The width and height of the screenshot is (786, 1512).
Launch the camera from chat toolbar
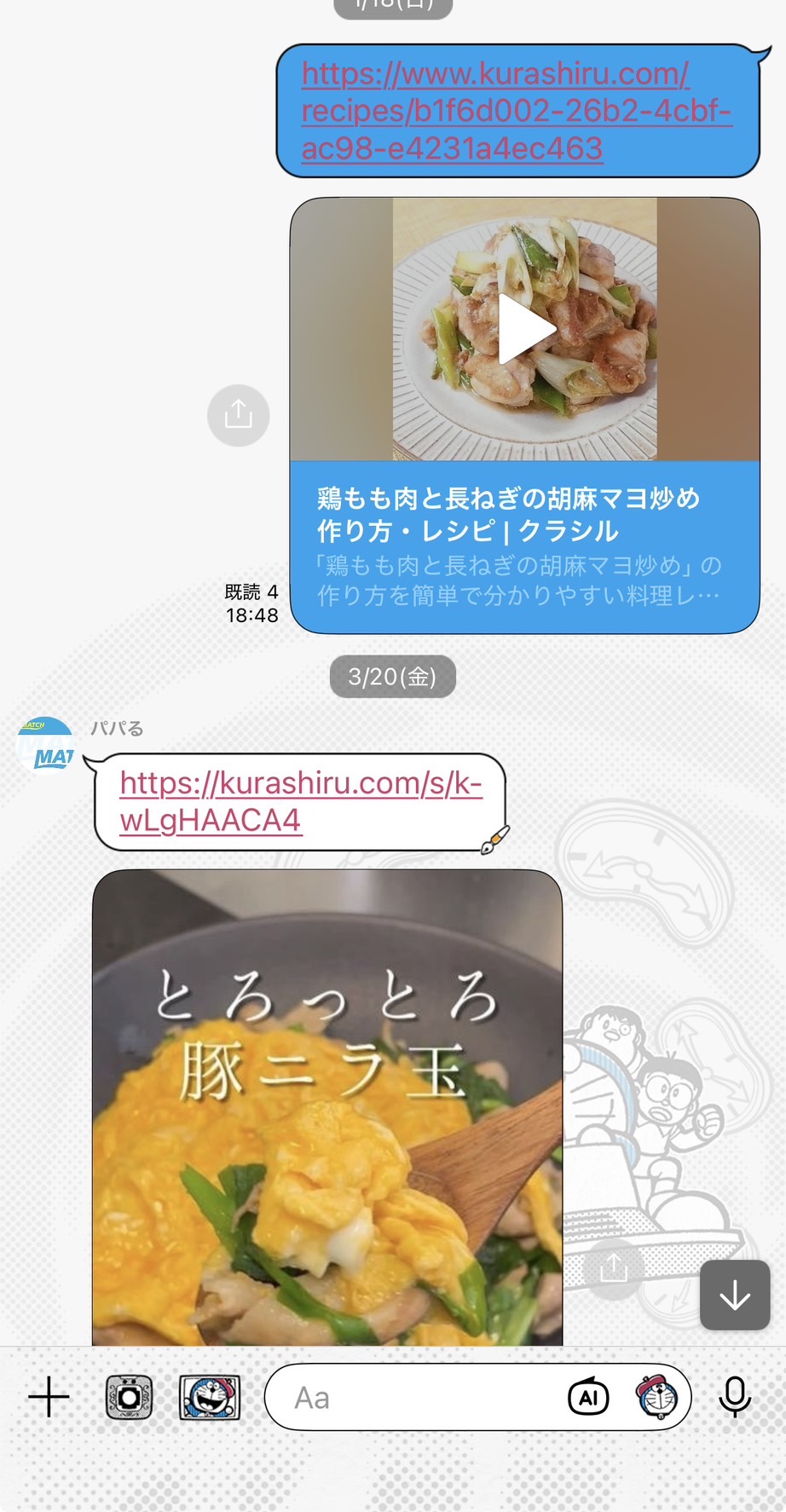129,1397
